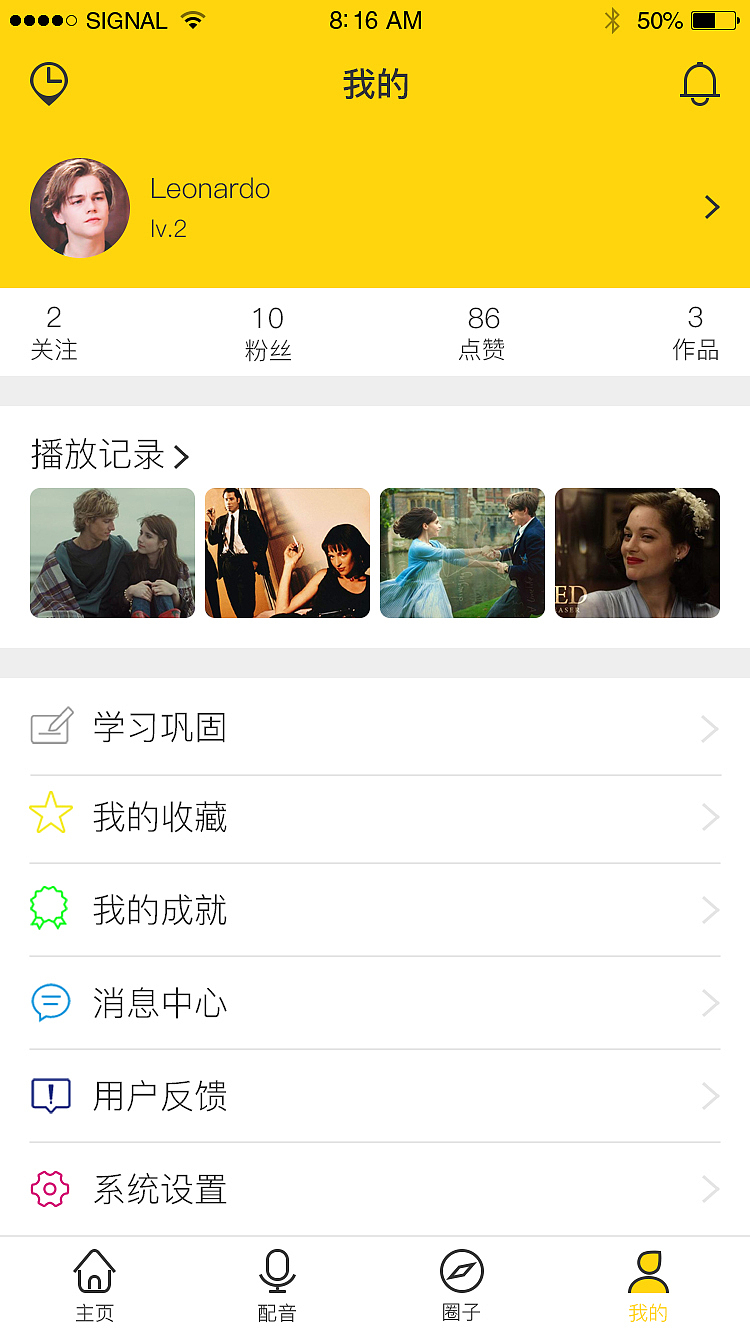Image resolution: width=750 pixels, height=1334 pixels.
Task: Open the beach couple video thumbnail
Action: pos(112,553)
